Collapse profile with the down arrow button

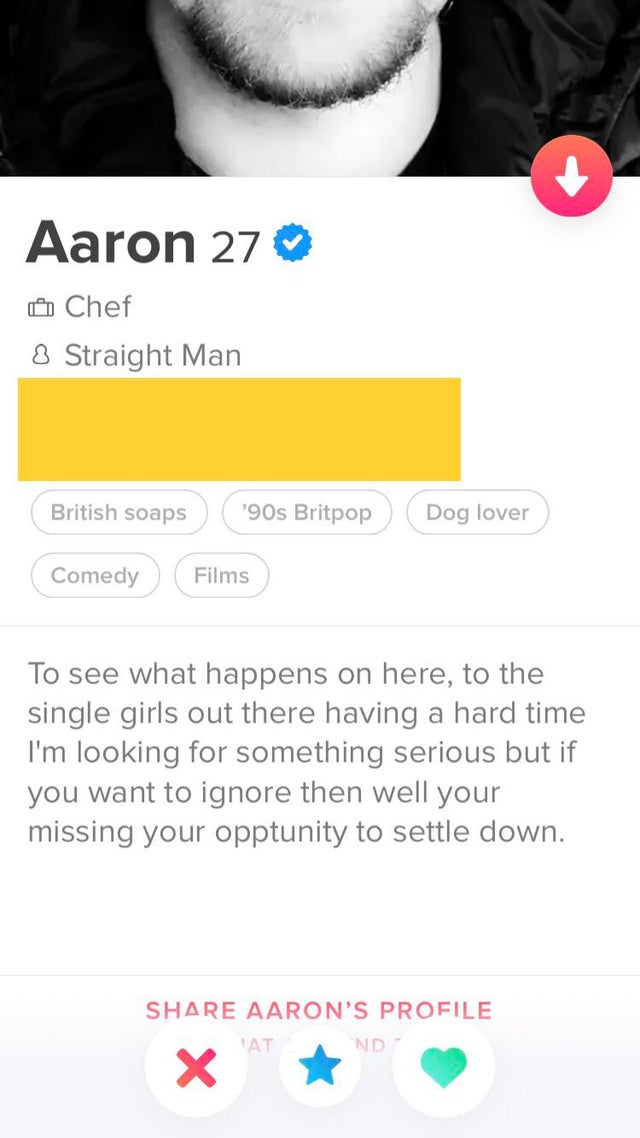pos(572,176)
